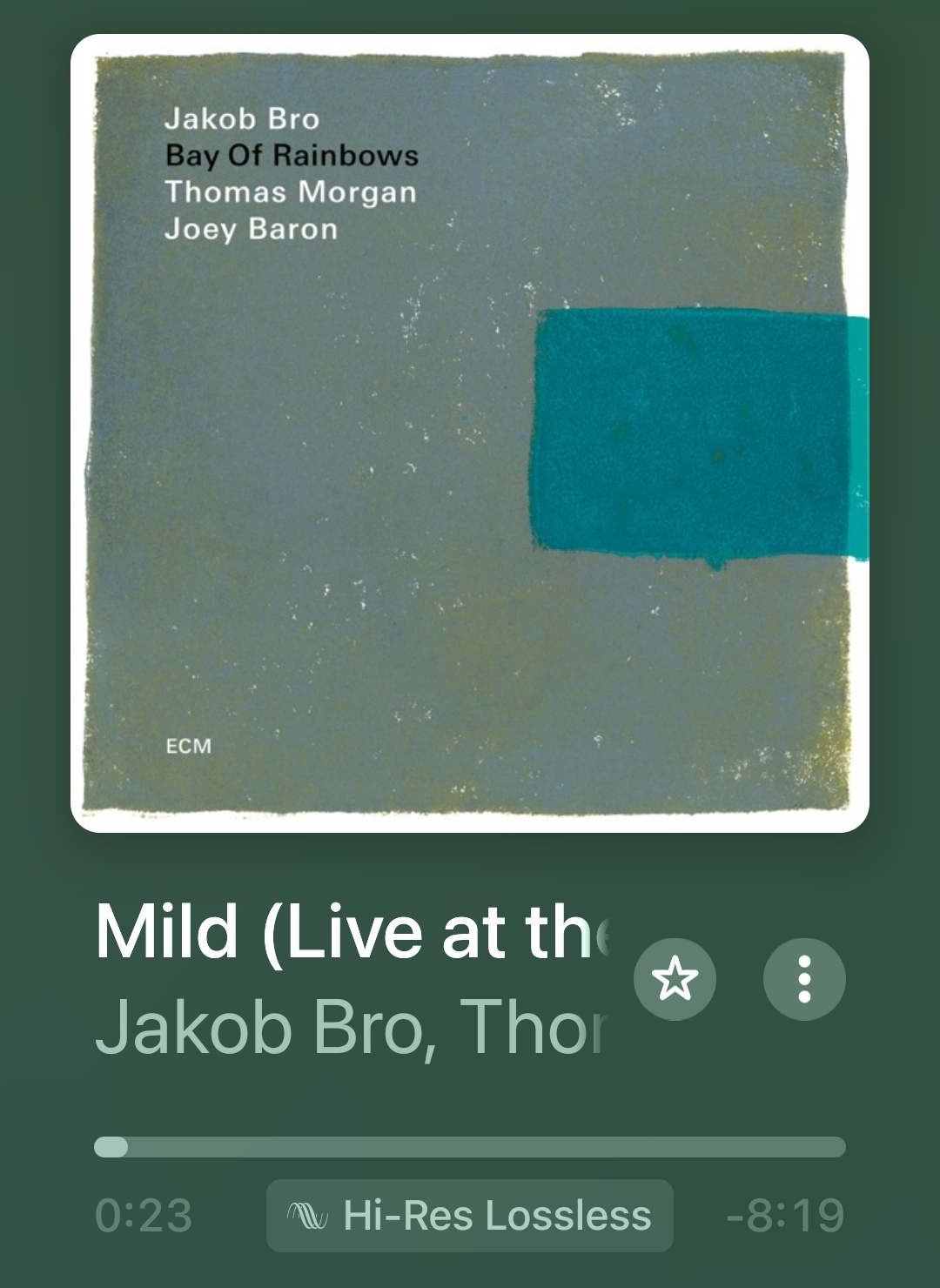Favorite the track with the star icon
The height and width of the screenshot is (1288, 940).
click(675, 979)
